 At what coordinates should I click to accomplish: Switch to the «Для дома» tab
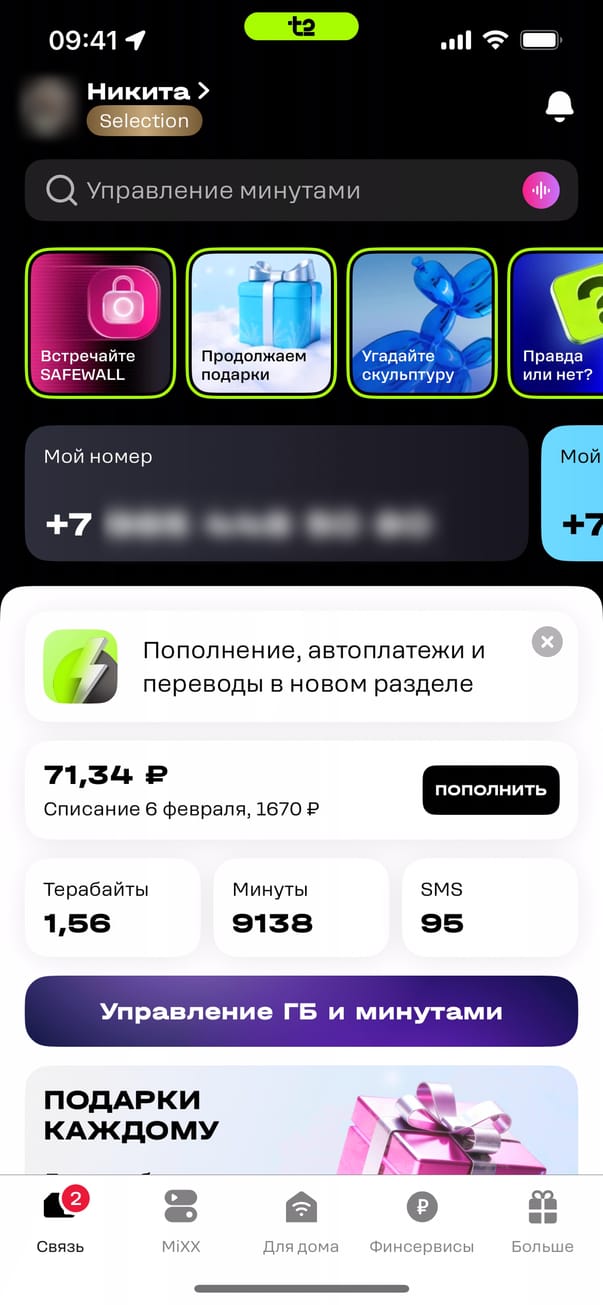300,1220
